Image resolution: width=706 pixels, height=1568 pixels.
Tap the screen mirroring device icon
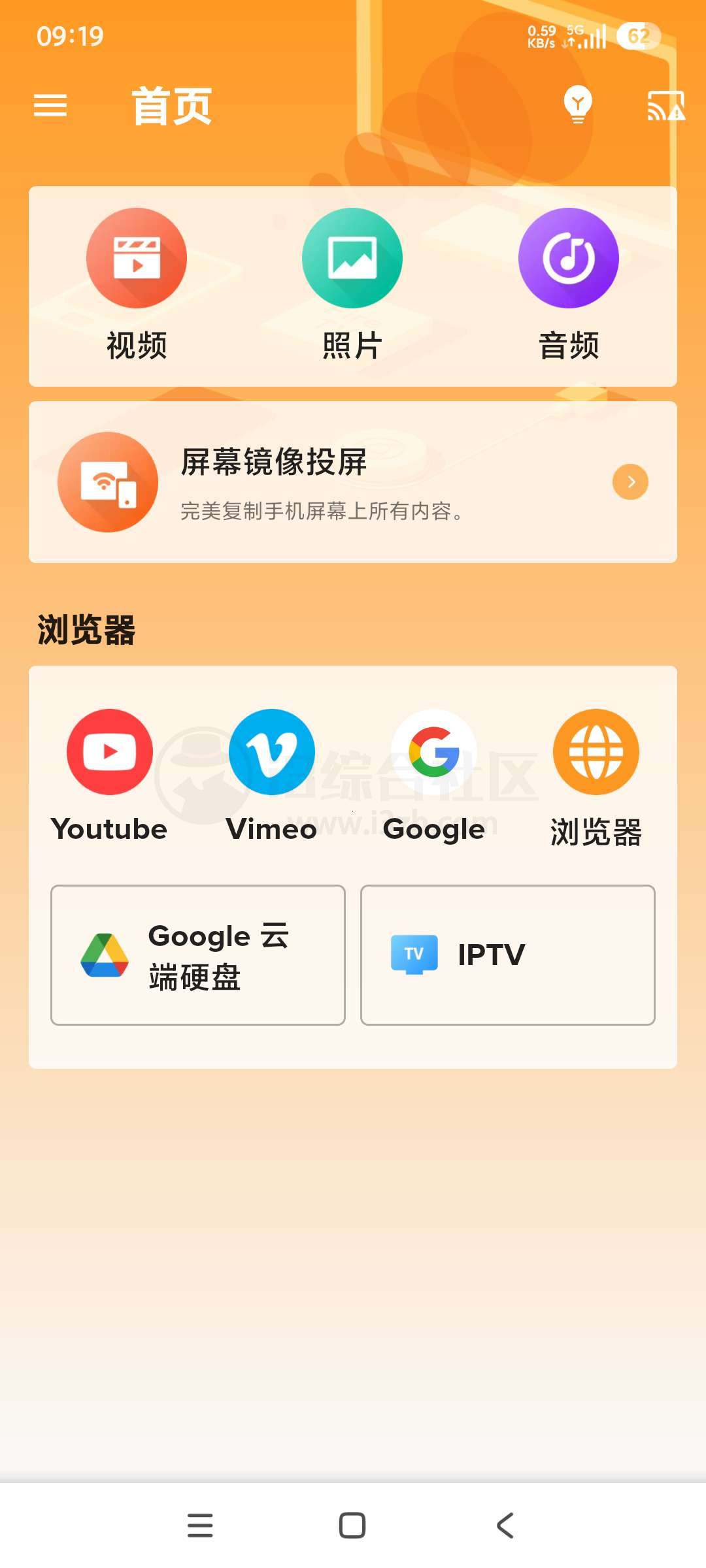point(109,482)
